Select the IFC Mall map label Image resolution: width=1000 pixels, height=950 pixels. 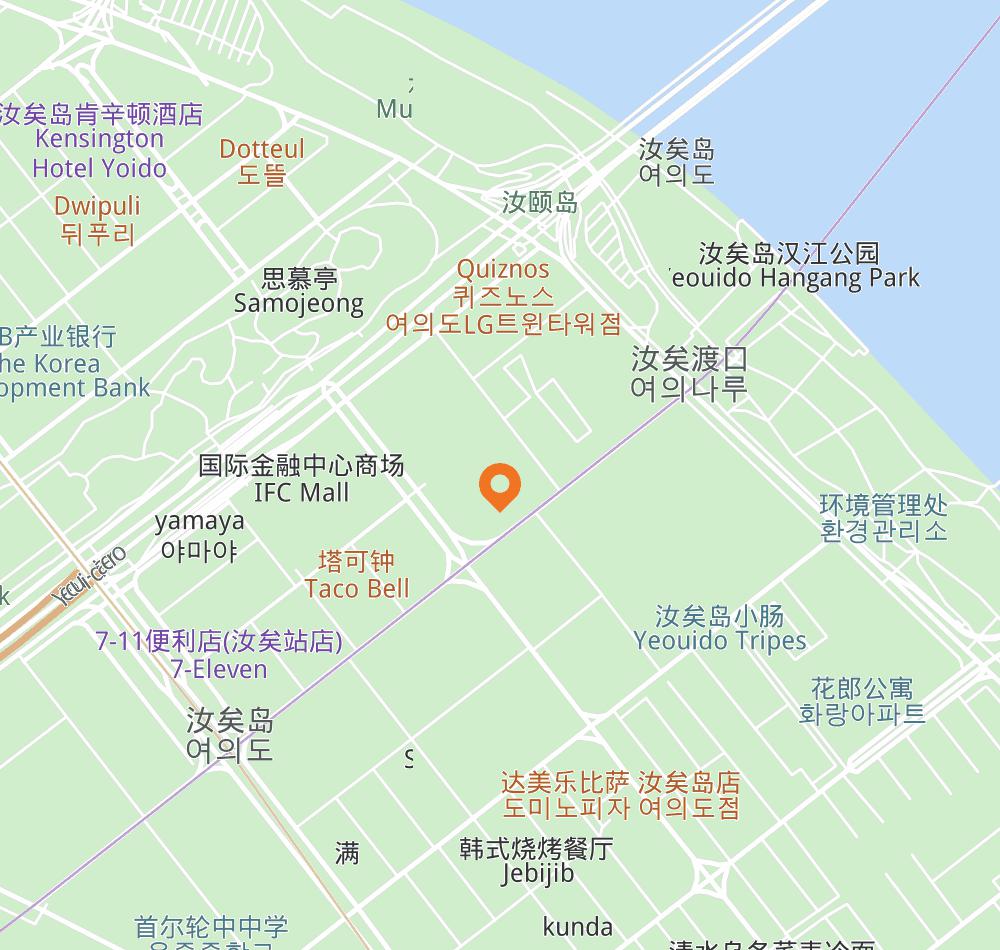[301, 479]
